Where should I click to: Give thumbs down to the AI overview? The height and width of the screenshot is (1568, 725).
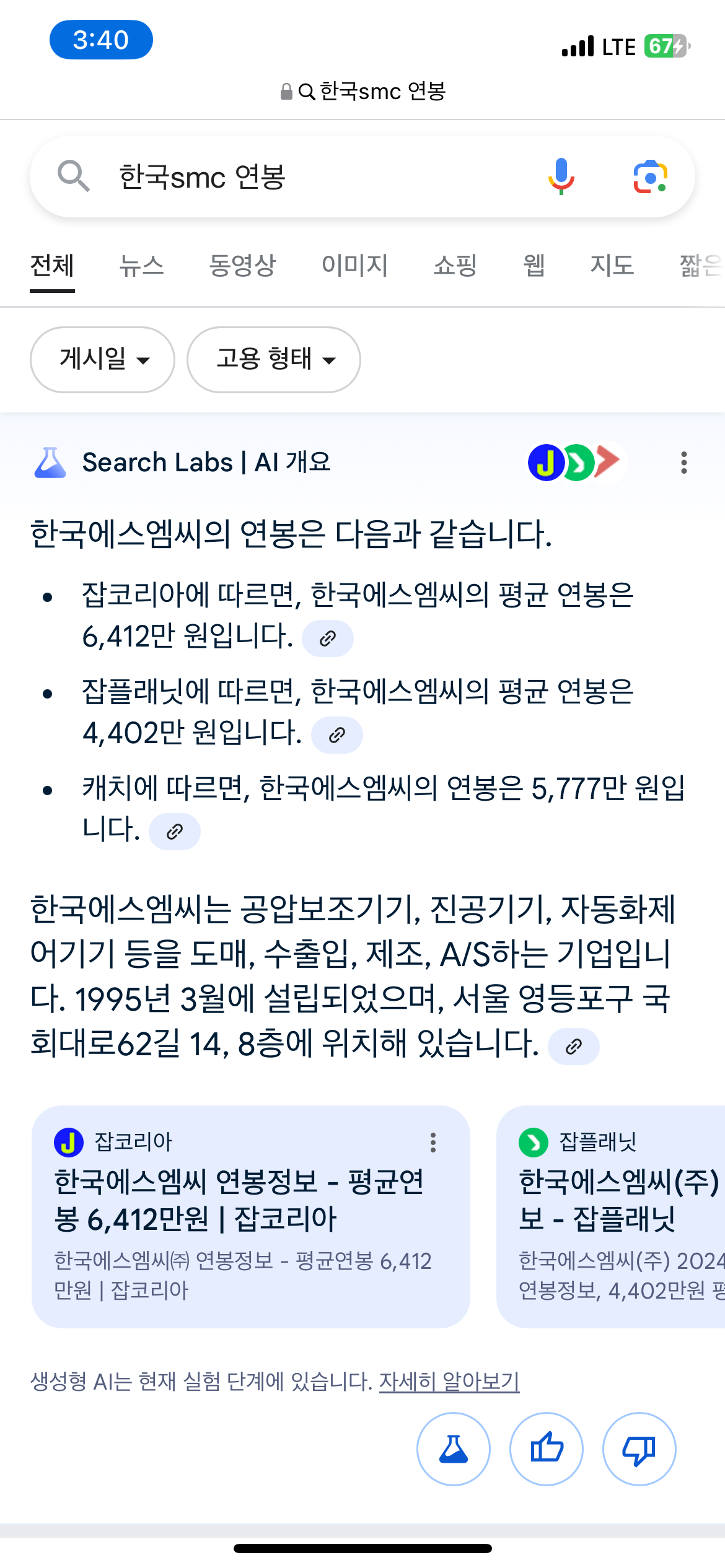(x=639, y=1449)
